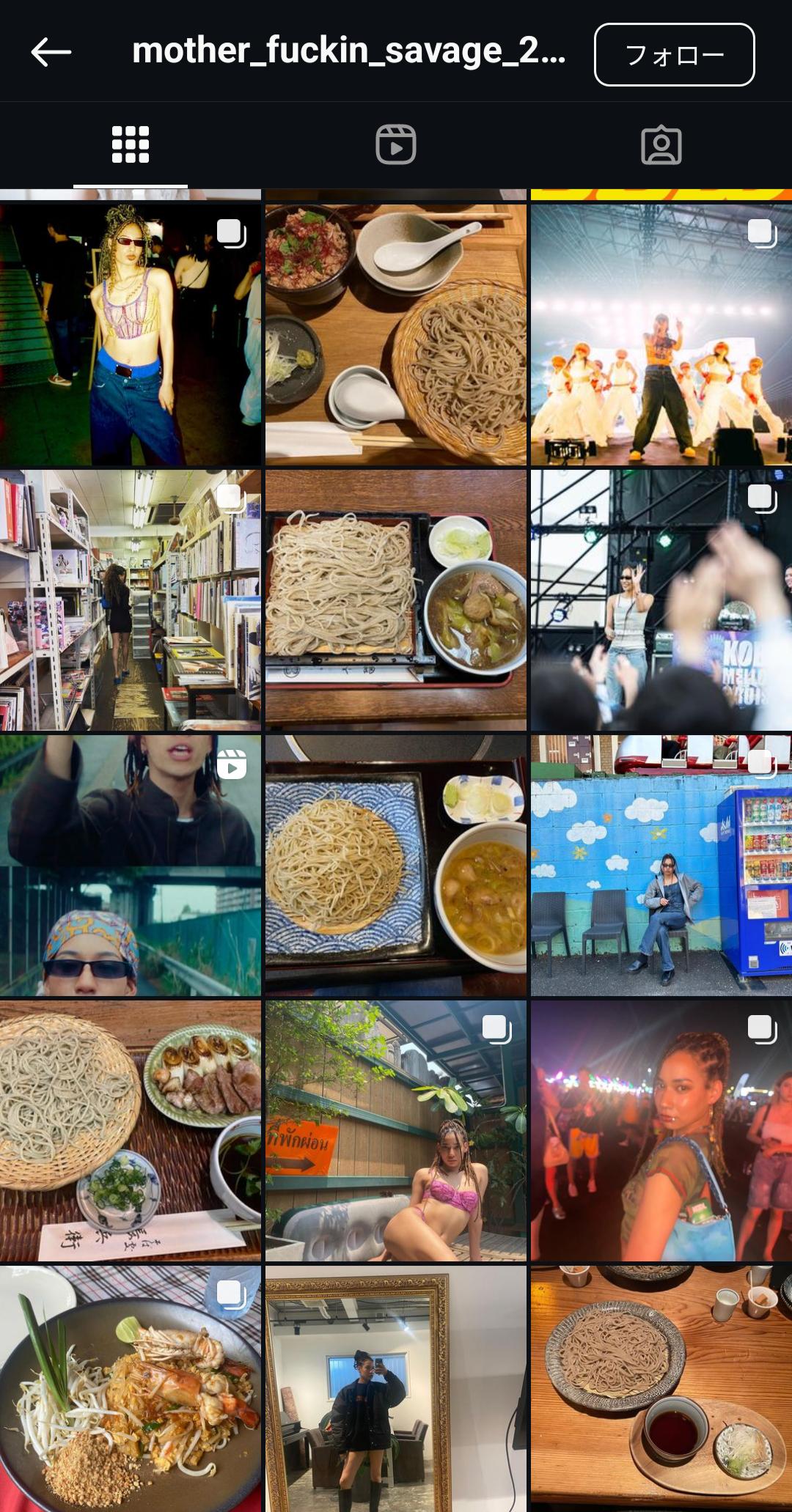Tap the フォロー follow button
This screenshot has height=1512, width=792.
(674, 55)
